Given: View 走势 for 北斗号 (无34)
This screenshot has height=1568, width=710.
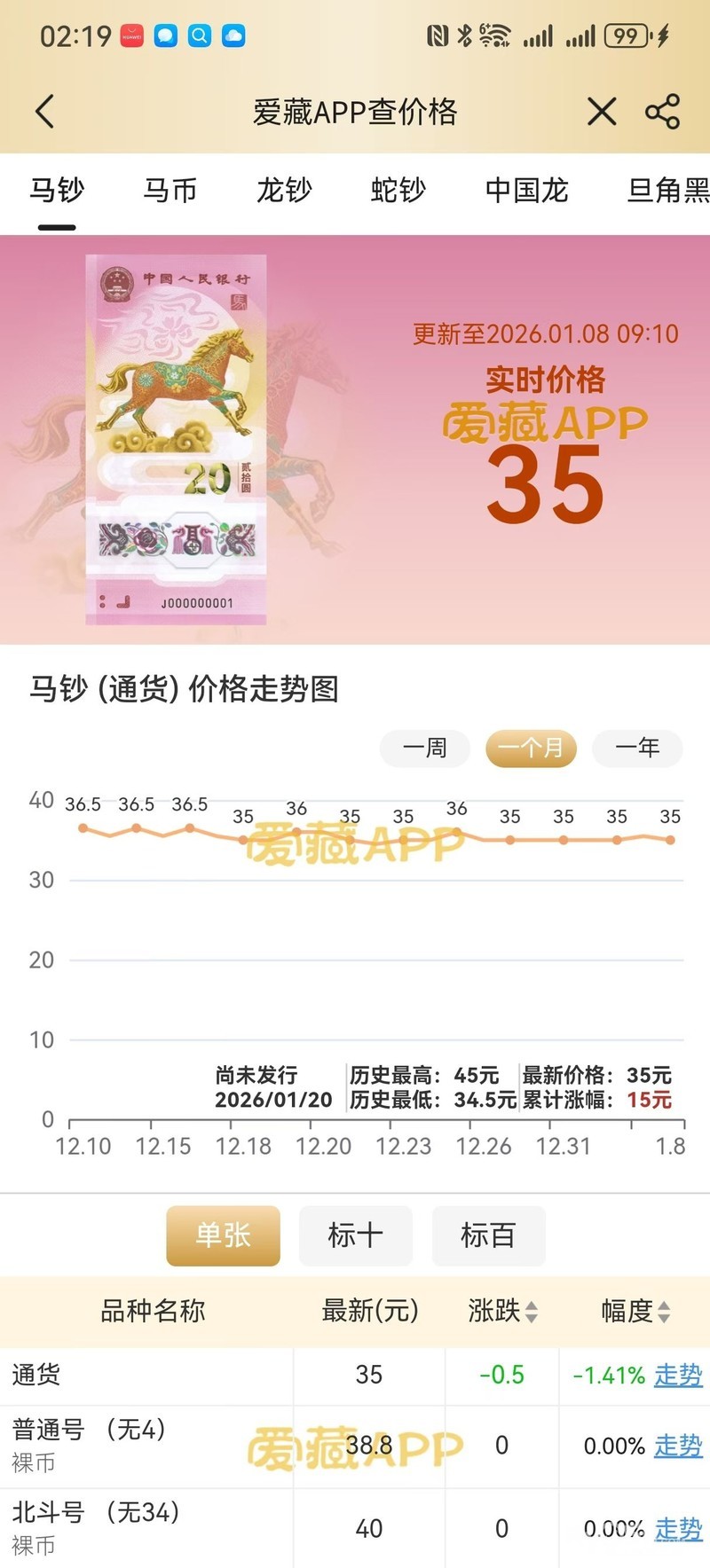Looking at the screenshot, I should click(x=678, y=1528).
